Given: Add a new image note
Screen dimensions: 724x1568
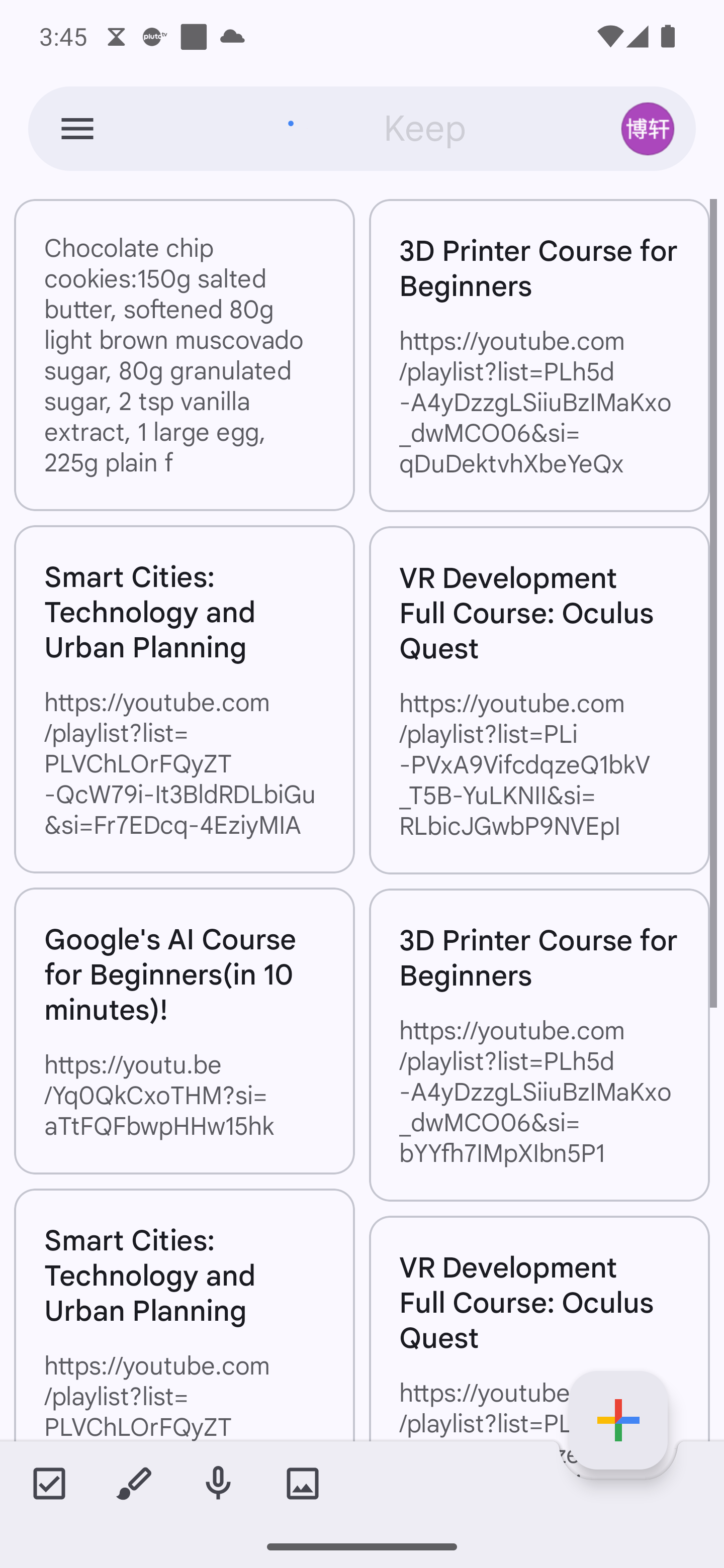Looking at the screenshot, I should (x=303, y=1483).
